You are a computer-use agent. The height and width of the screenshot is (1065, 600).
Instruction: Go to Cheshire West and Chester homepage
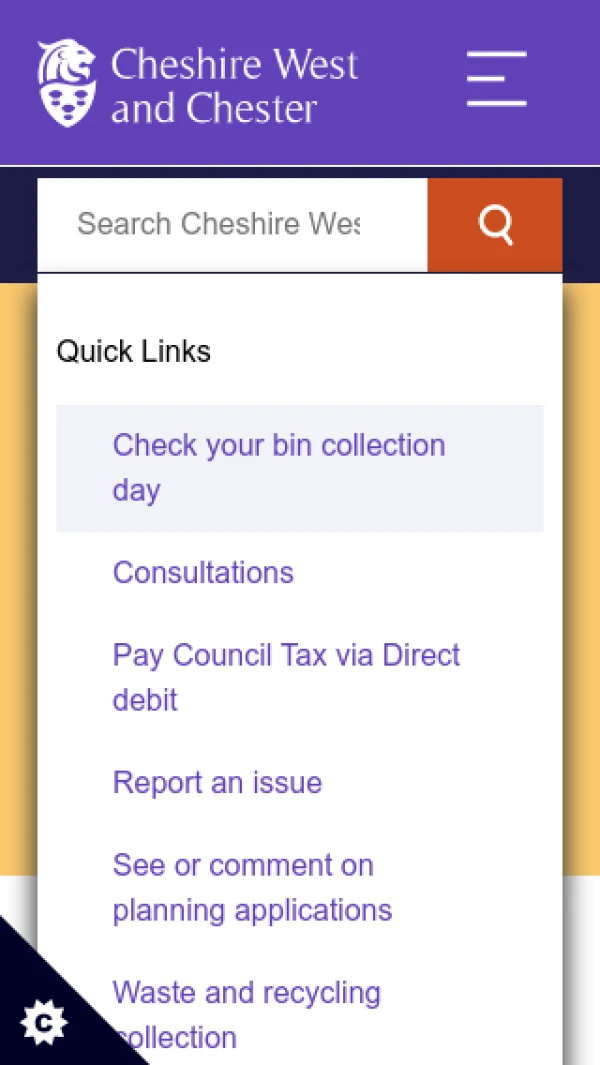197,84
